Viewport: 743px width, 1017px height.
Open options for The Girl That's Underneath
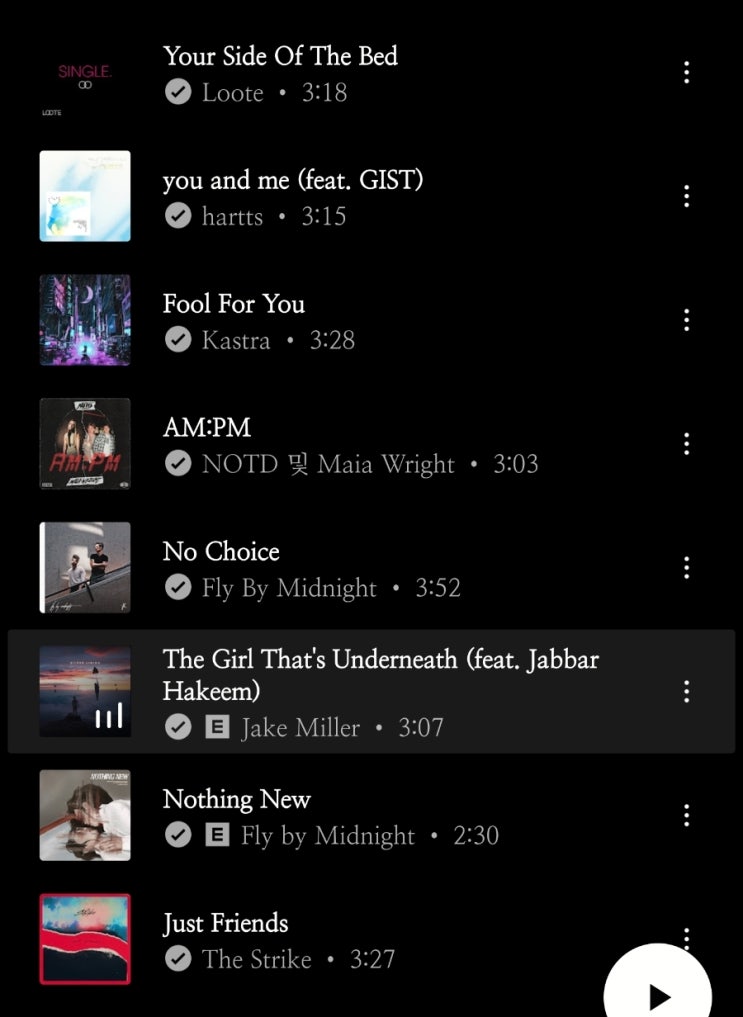[x=686, y=692]
